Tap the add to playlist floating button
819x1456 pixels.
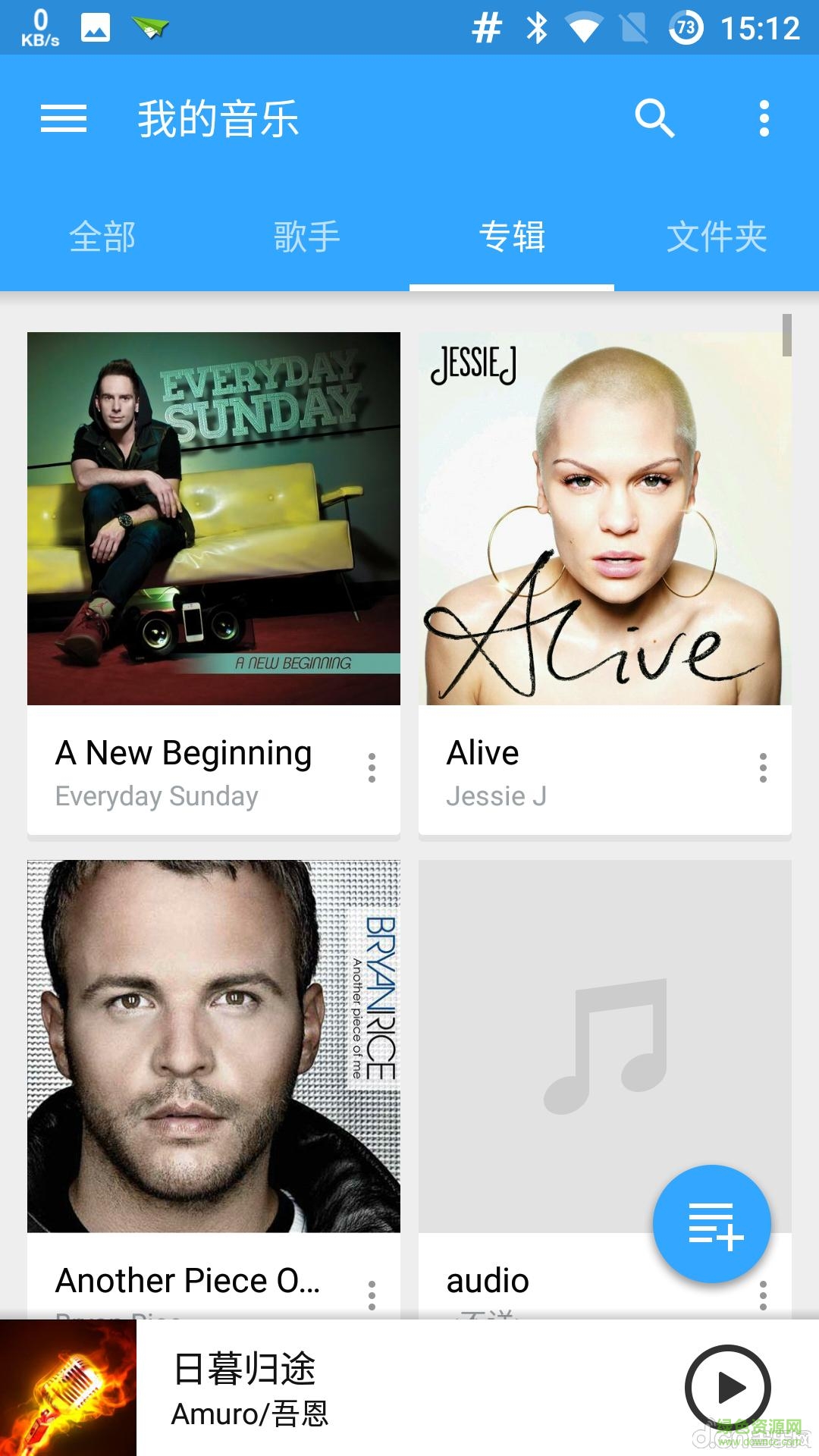click(x=712, y=1224)
